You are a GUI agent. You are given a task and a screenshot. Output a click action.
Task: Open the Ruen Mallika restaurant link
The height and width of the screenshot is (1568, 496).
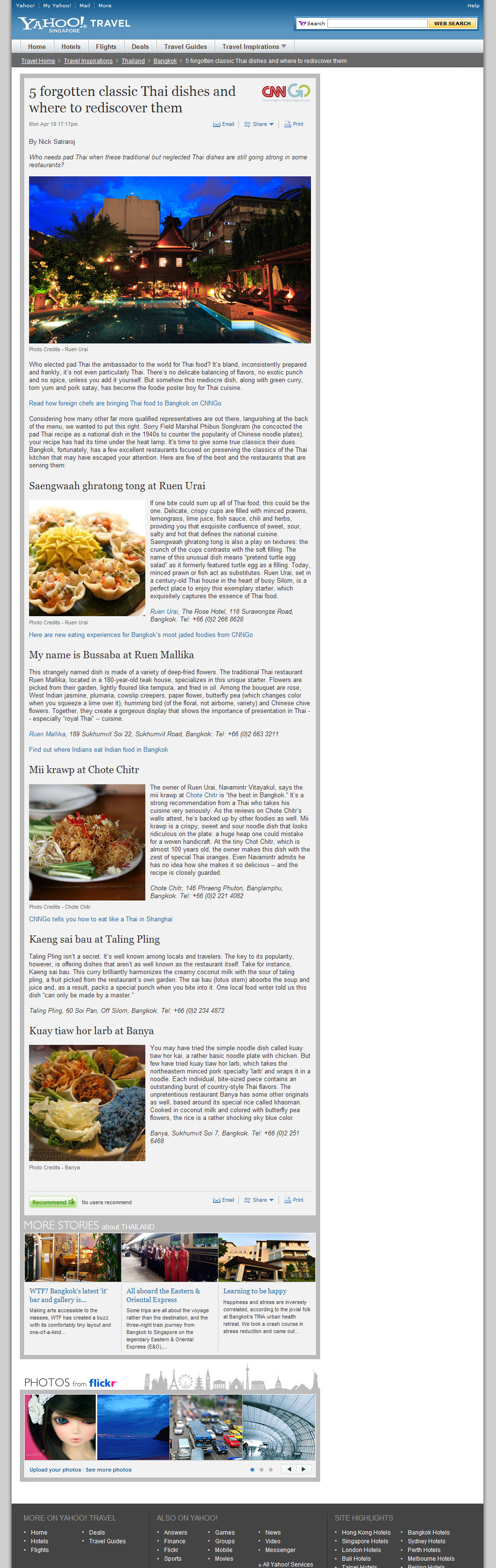pyautogui.click(x=47, y=734)
